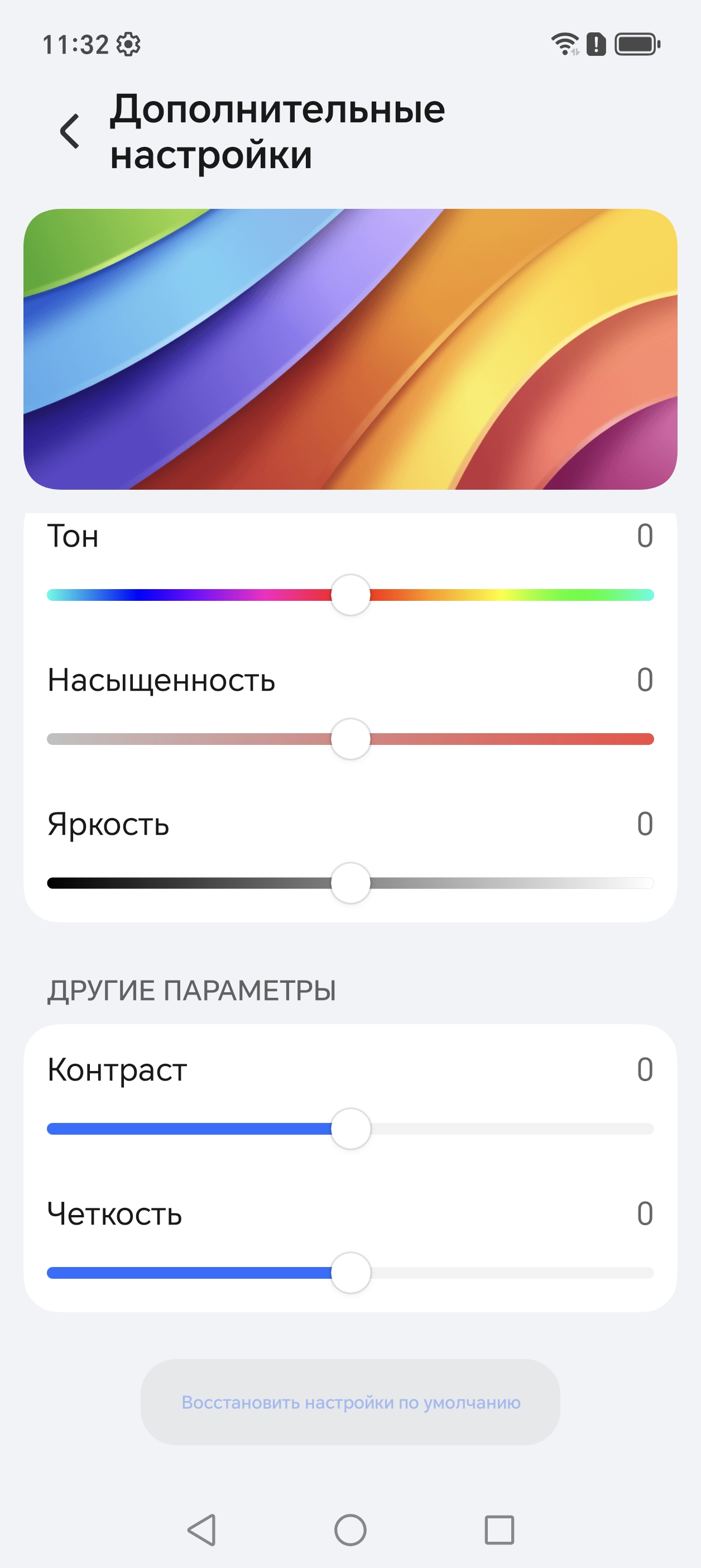Tap the Тон slider handle
701x1568 pixels.
click(350, 595)
